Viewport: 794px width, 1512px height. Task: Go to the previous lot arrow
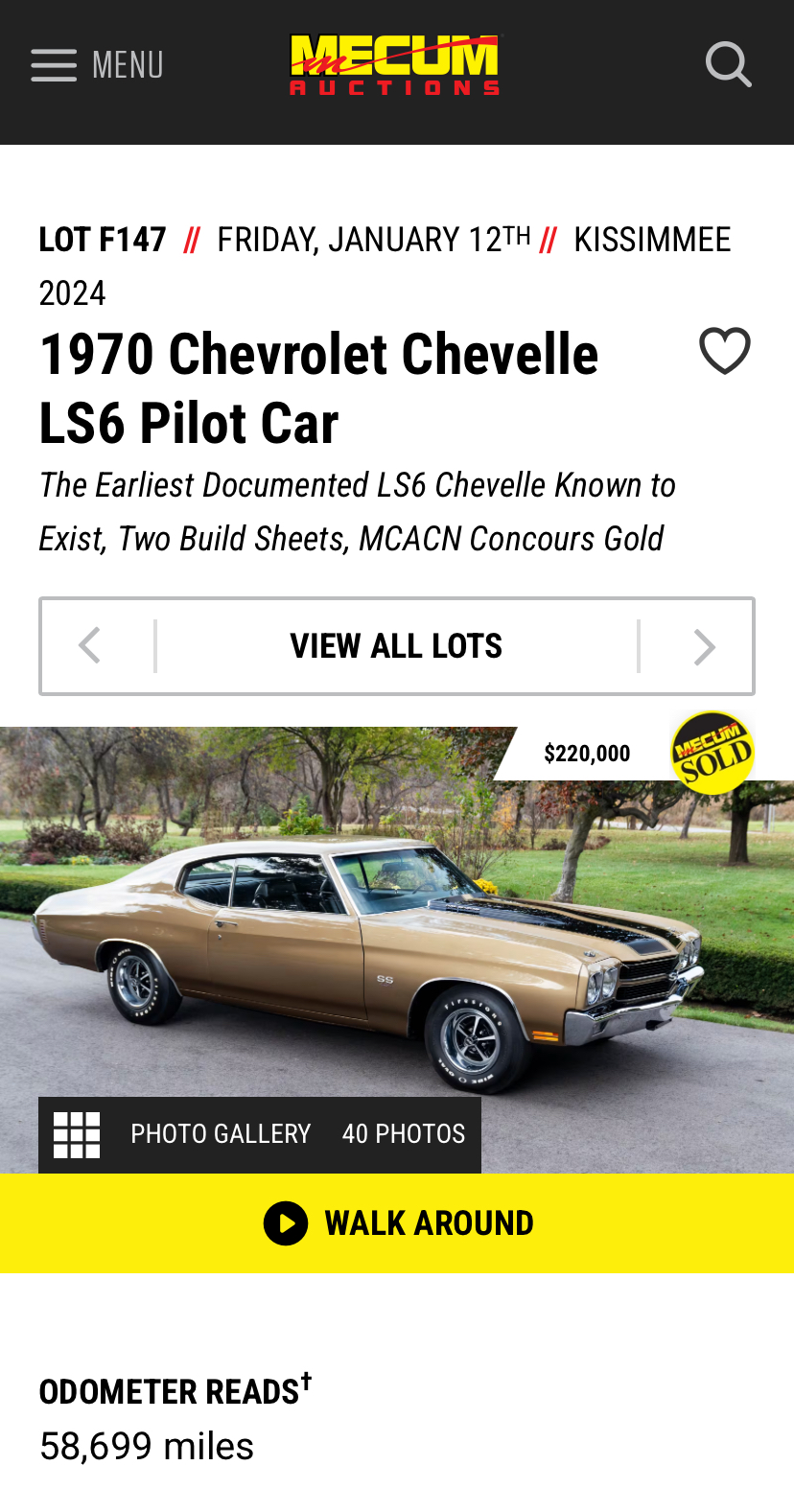pos(90,646)
